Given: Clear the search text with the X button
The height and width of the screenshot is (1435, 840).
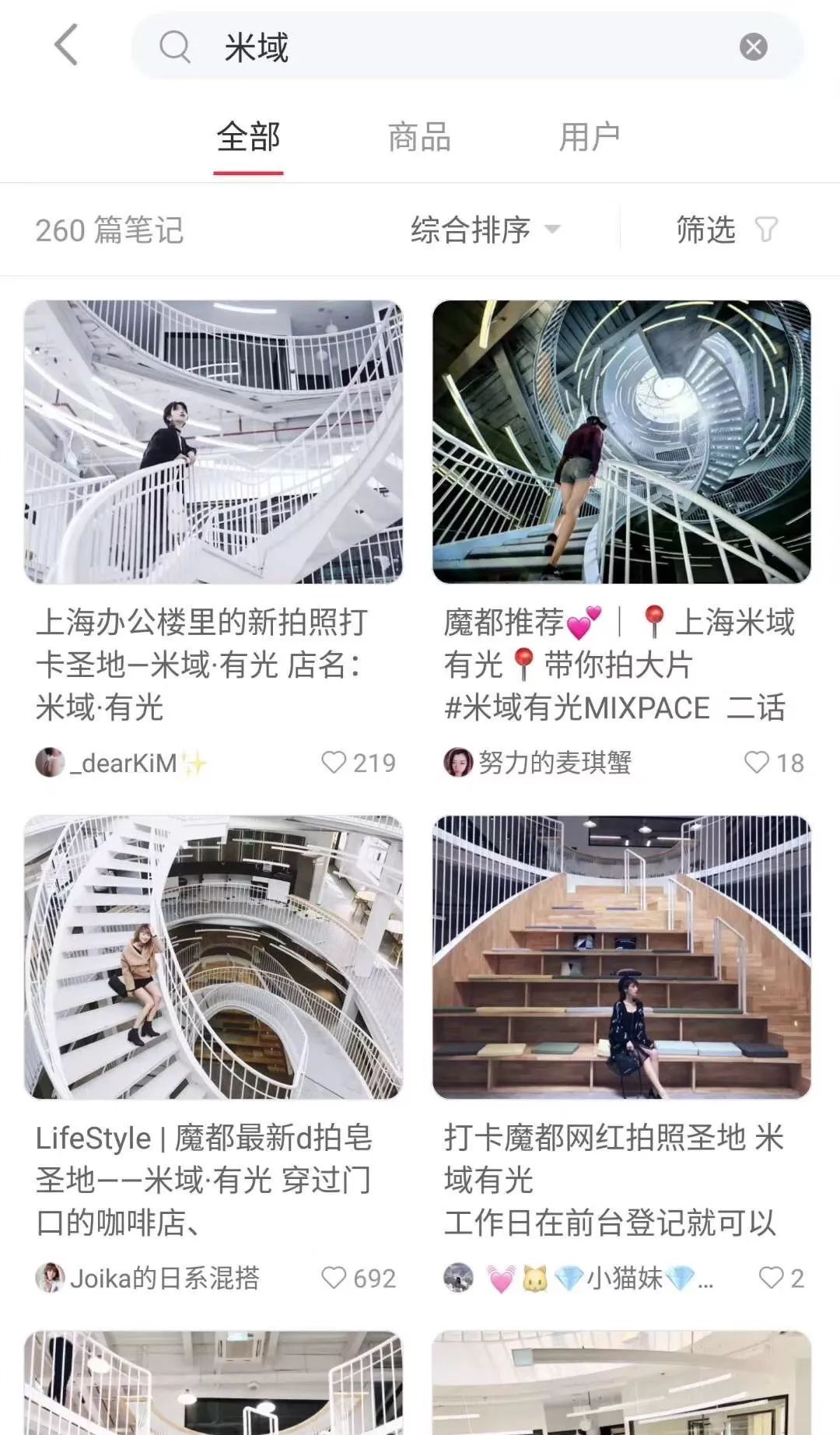Looking at the screenshot, I should [753, 47].
